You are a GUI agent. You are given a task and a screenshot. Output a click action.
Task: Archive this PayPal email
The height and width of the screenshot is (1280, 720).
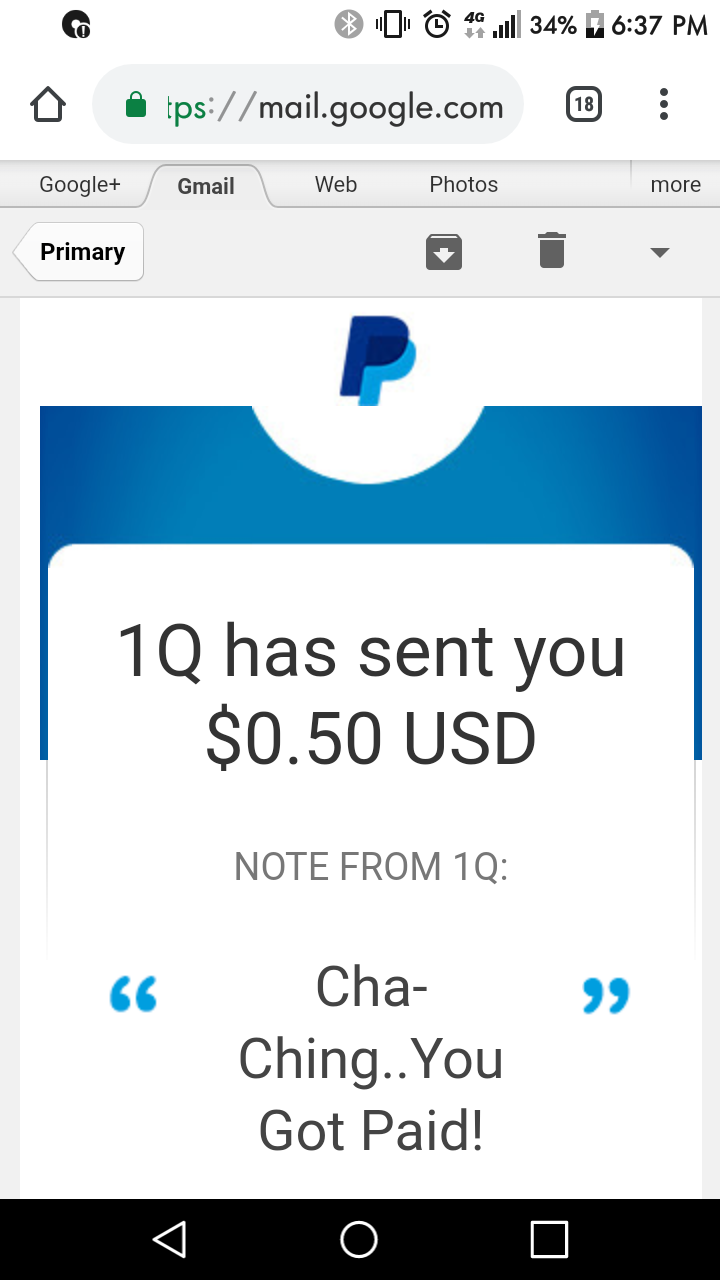click(444, 252)
